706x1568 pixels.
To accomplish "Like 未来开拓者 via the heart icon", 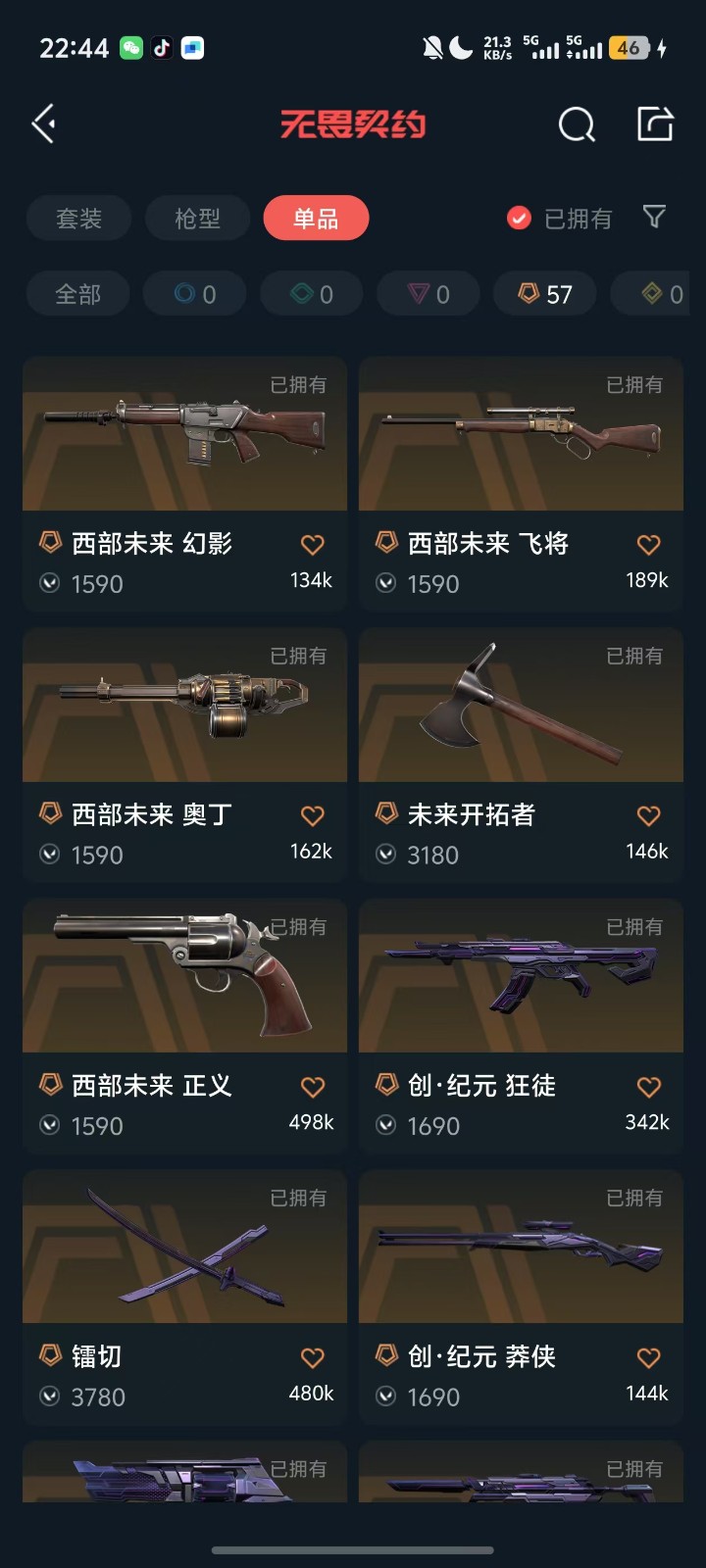I will pos(648,815).
